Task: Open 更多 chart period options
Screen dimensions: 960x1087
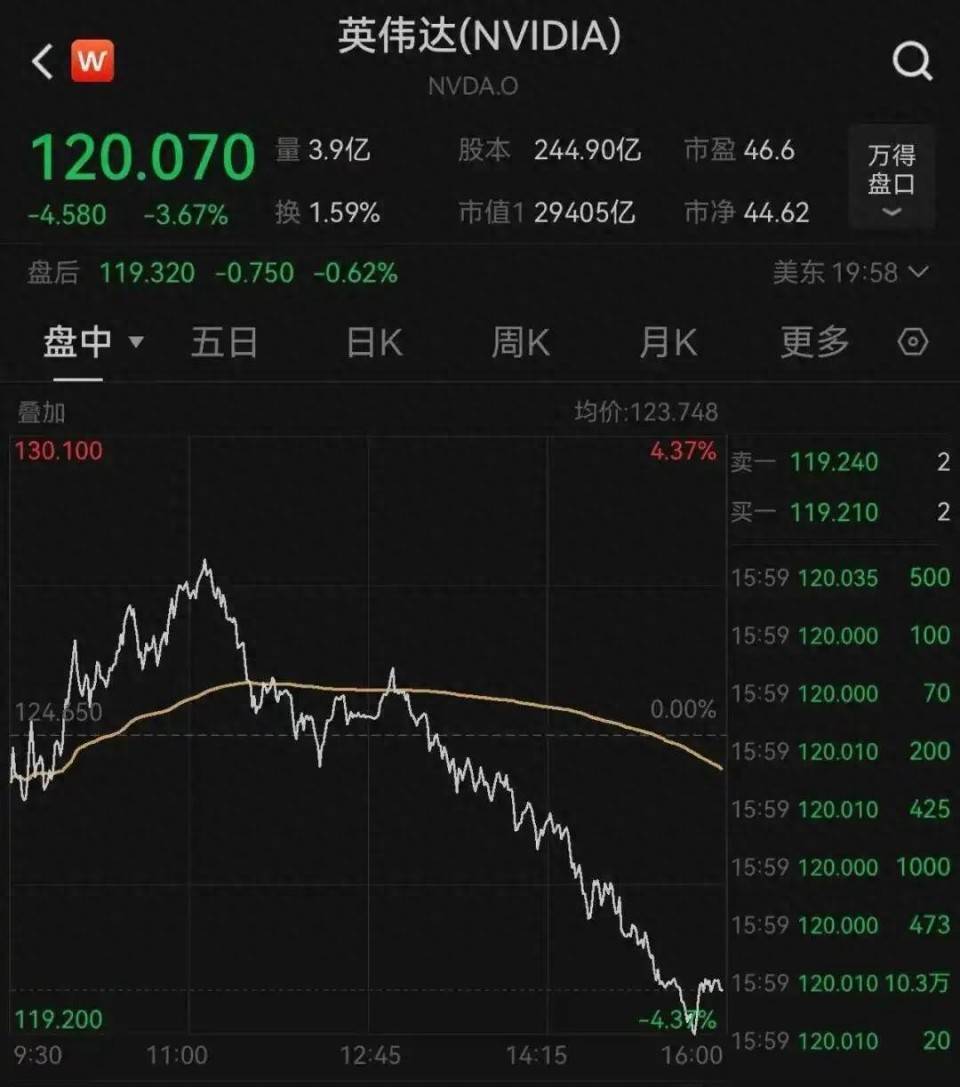Action: 814,342
